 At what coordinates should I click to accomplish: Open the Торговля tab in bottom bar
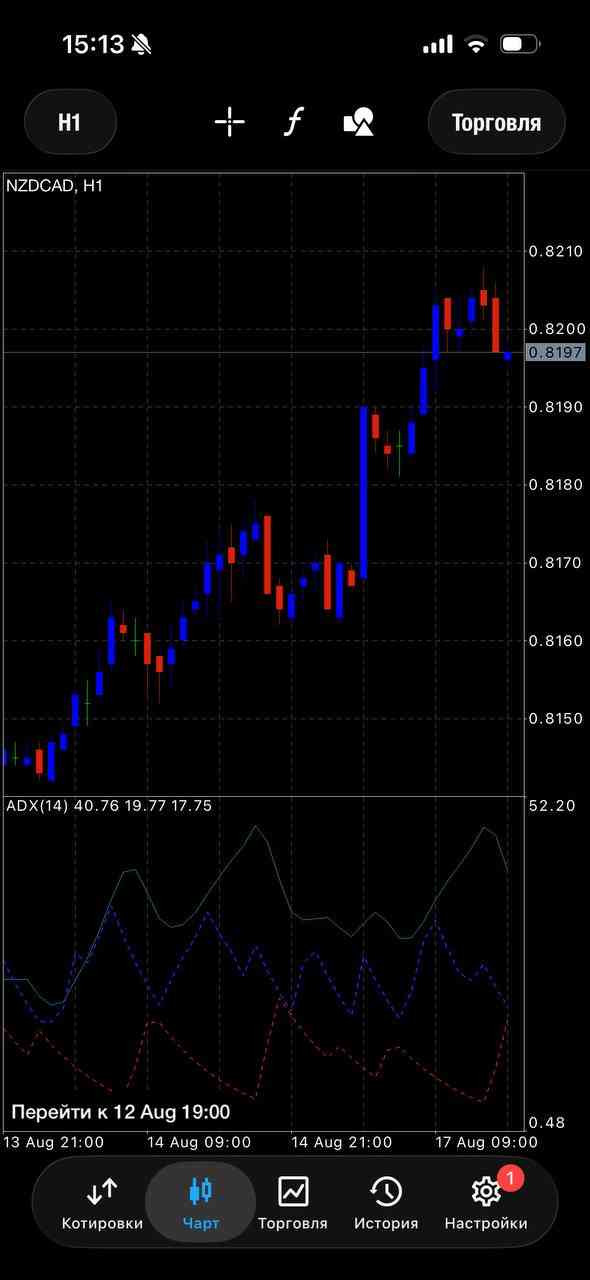click(293, 1202)
